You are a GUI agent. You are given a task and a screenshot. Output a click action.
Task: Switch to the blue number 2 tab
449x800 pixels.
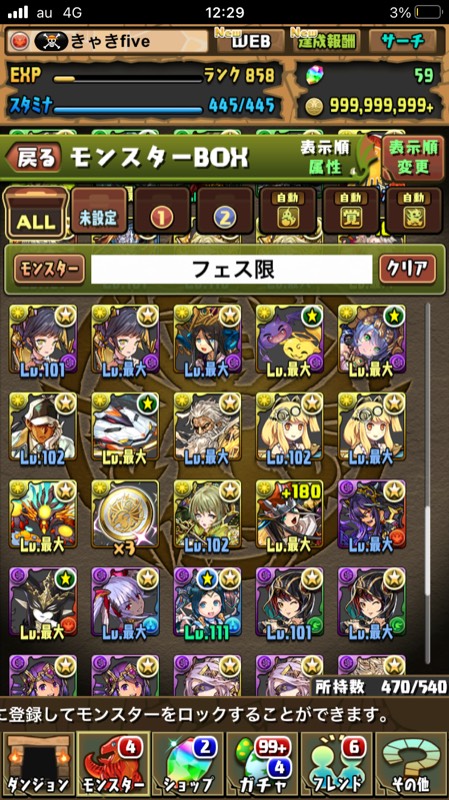225,211
